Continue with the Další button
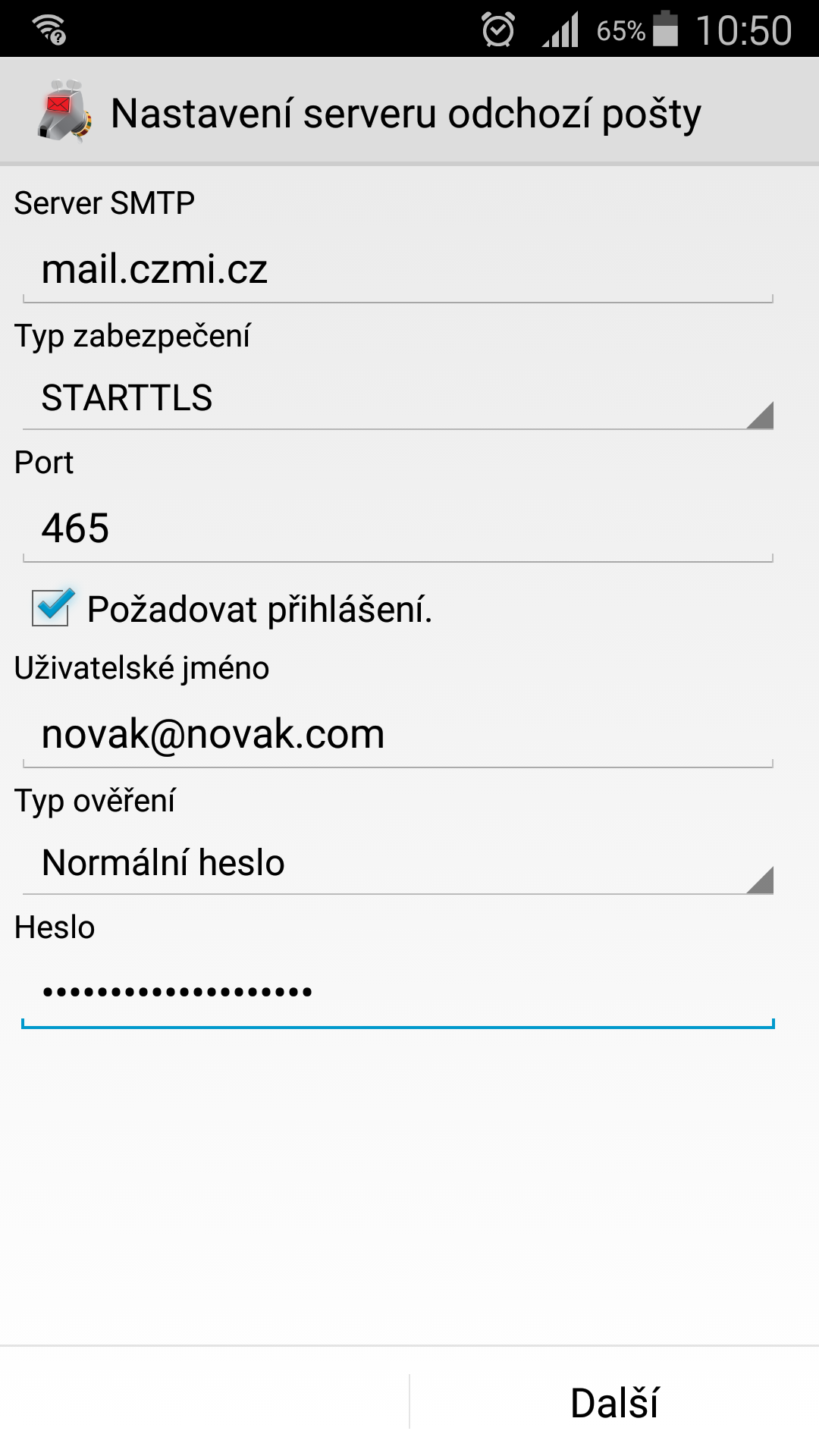The height and width of the screenshot is (1456, 819). point(614,1402)
